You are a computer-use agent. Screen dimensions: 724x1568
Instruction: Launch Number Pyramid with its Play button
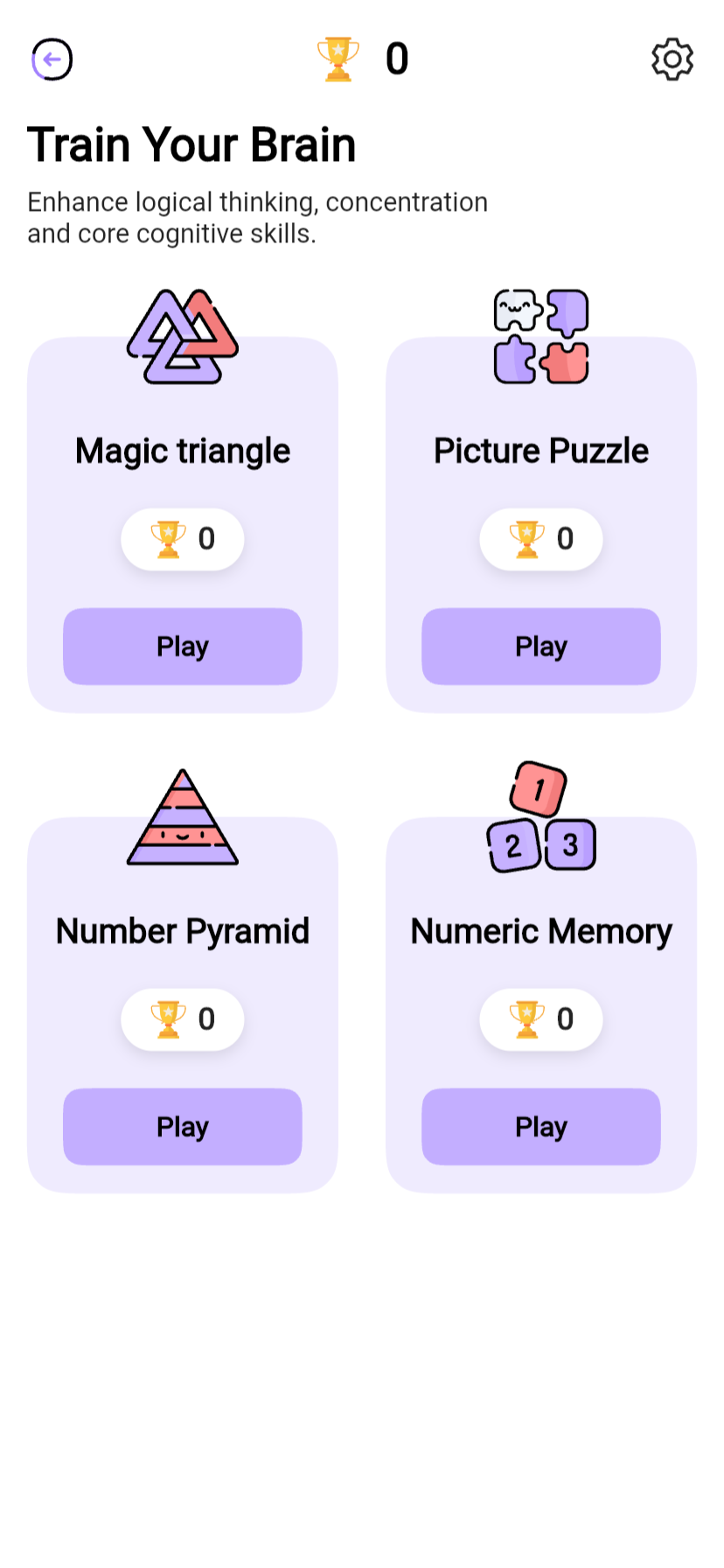coord(182,1127)
